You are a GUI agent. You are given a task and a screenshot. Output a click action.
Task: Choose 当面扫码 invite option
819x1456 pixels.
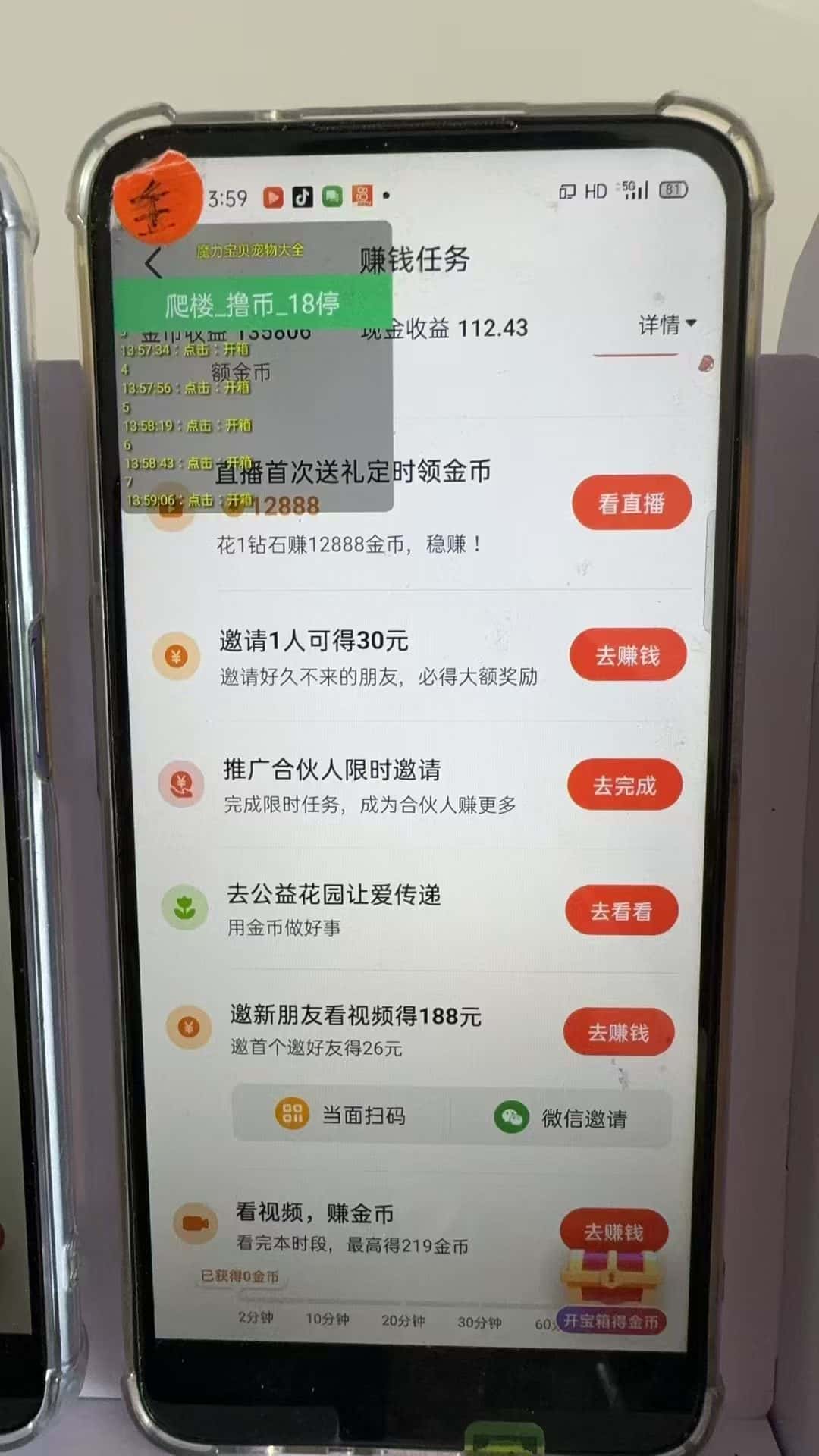[x=341, y=1115]
